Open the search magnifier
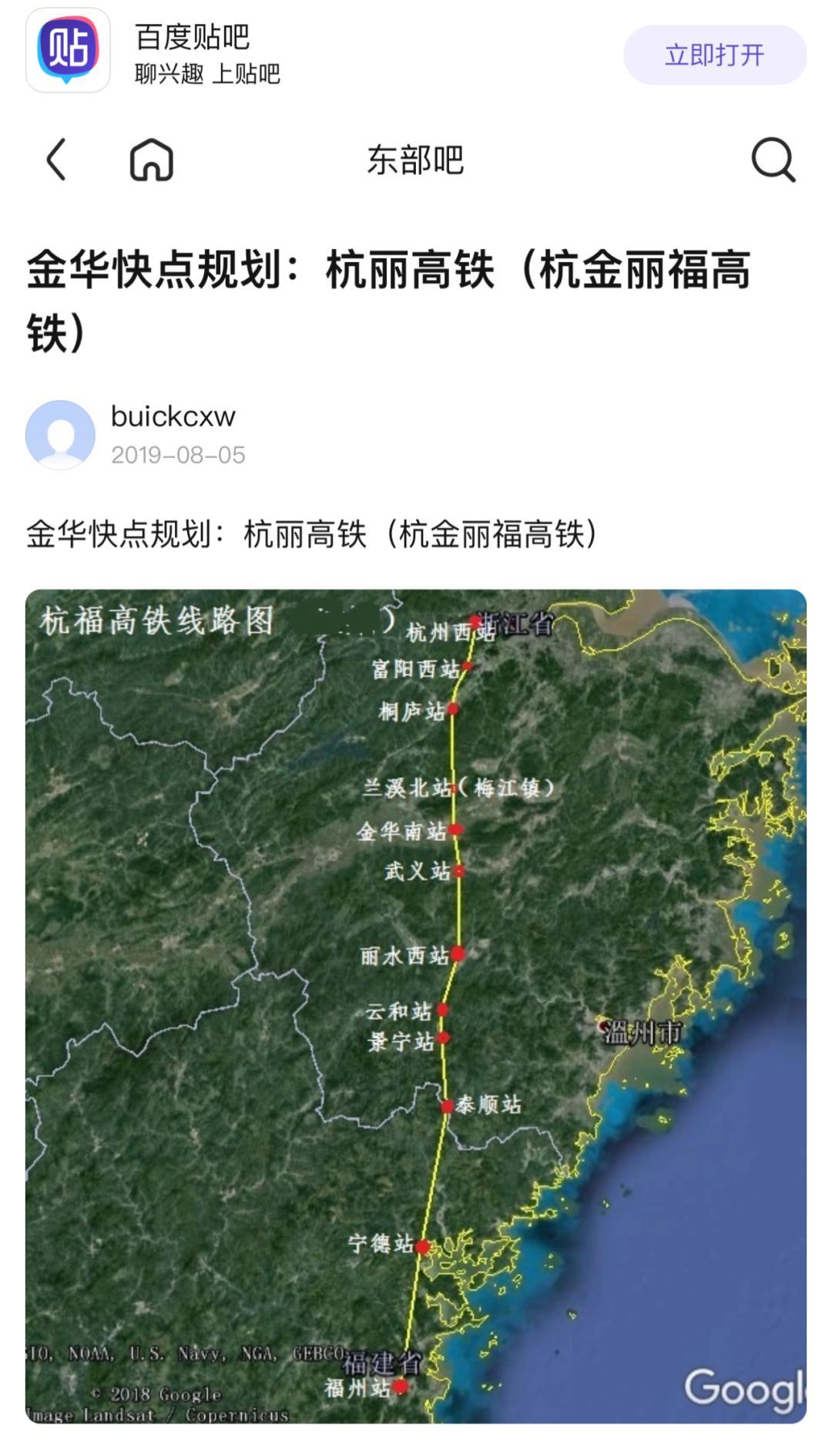Screen dimensions: 832x1456 [773, 160]
